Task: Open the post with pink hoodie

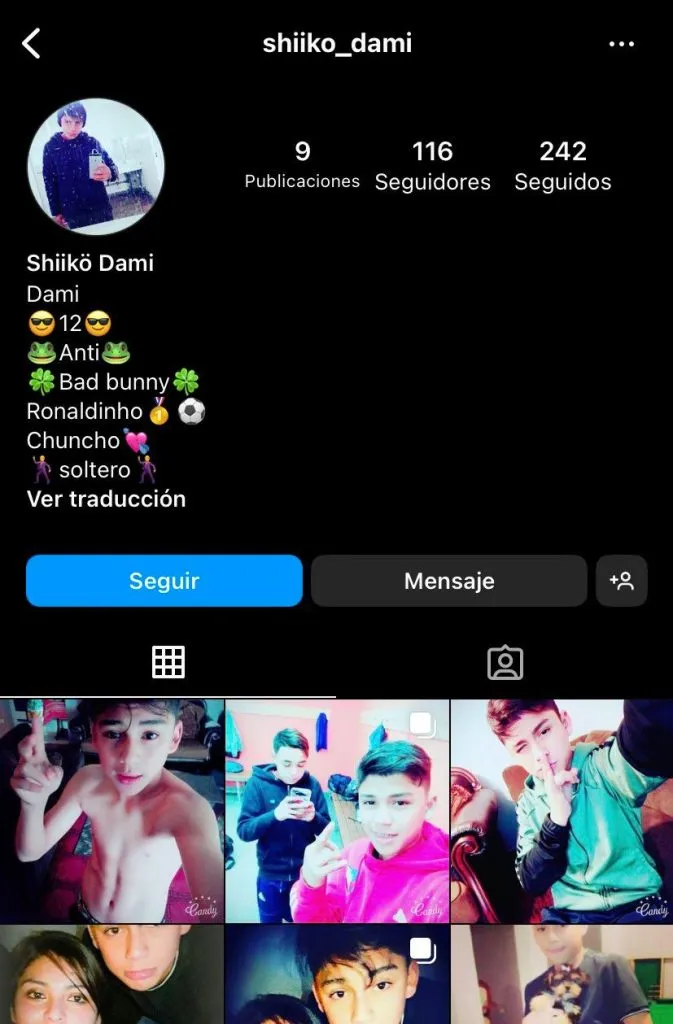Action: click(337, 810)
